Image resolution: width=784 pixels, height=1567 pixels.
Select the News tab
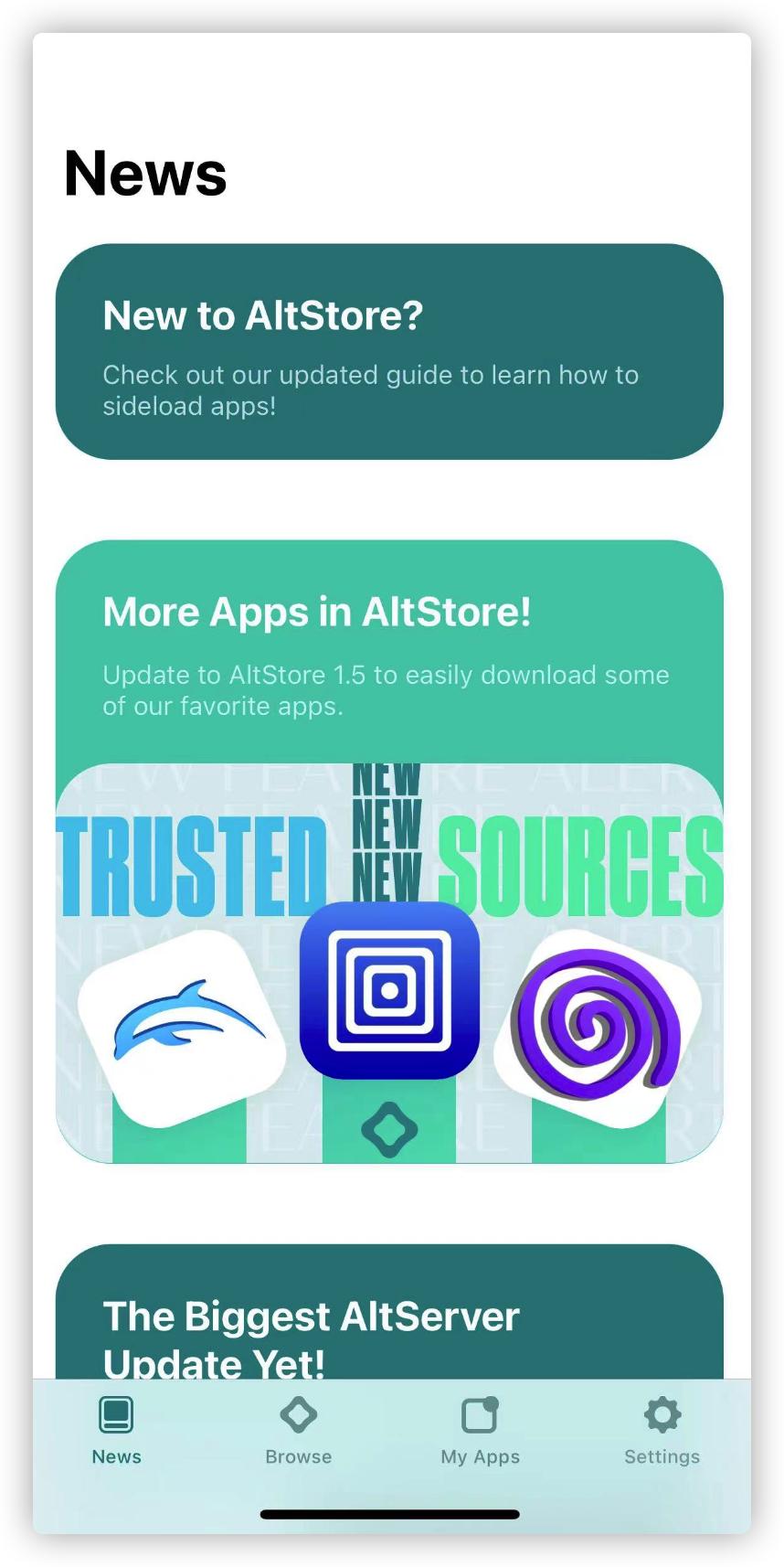coord(116,1430)
